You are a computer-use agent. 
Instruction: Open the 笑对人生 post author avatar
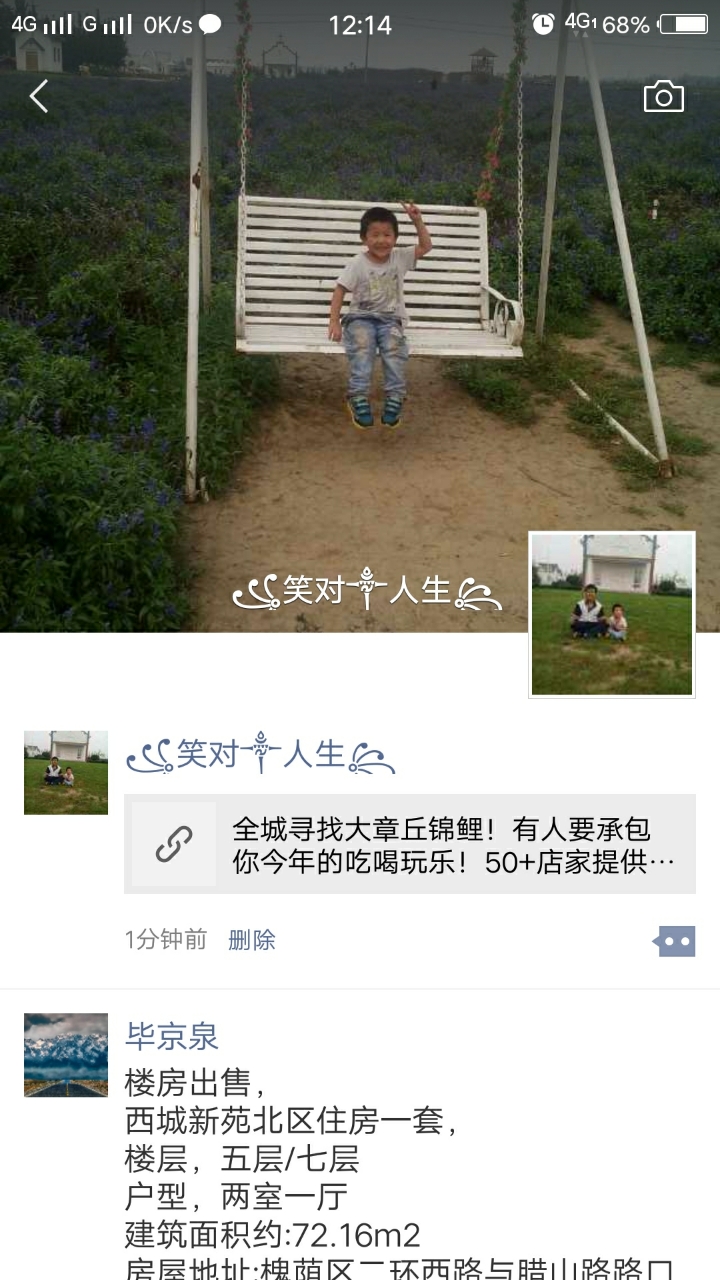66,772
